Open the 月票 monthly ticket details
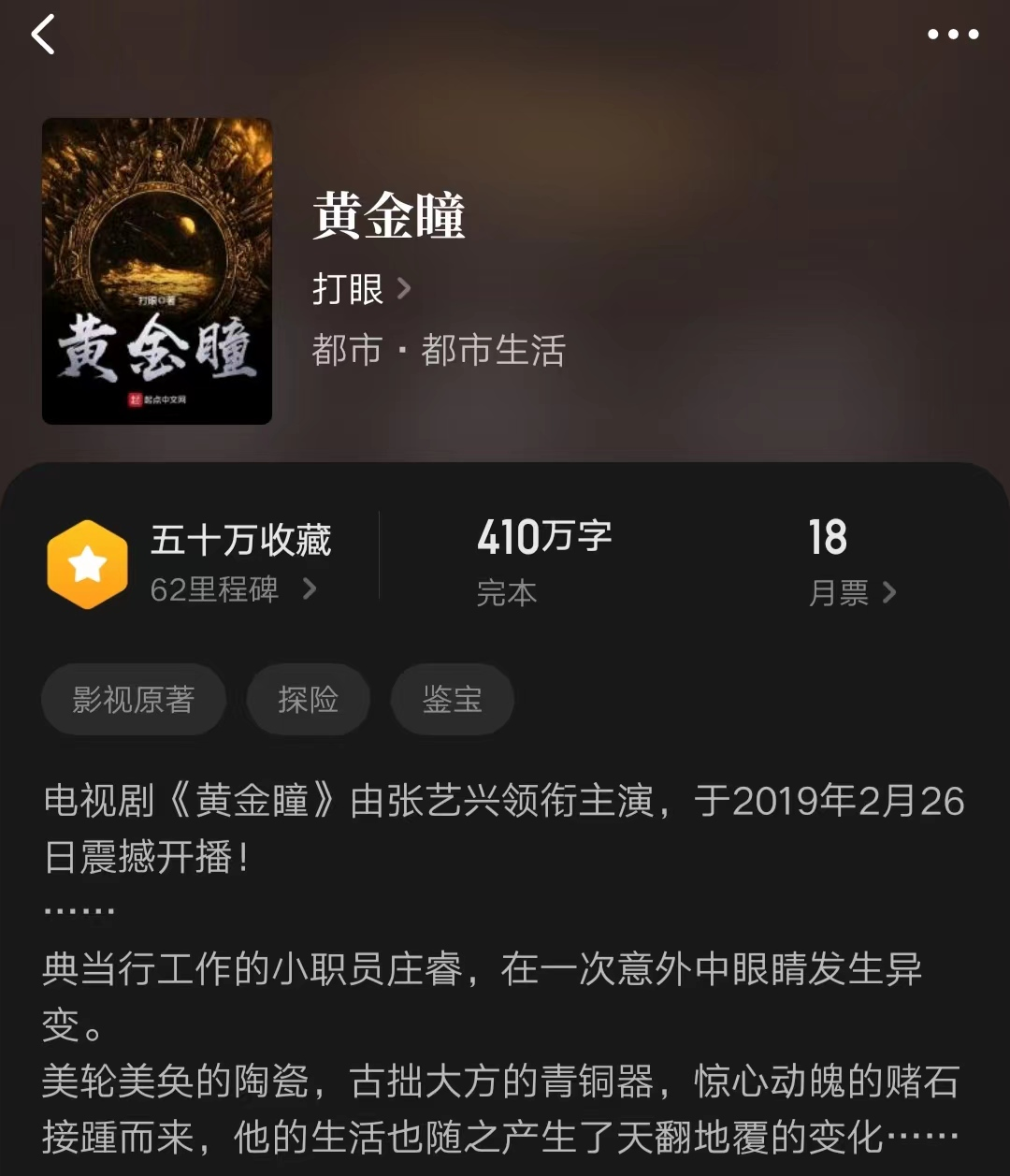Screen dimensions: 1010x1176 pyautogui.click(x=851, y=592)
